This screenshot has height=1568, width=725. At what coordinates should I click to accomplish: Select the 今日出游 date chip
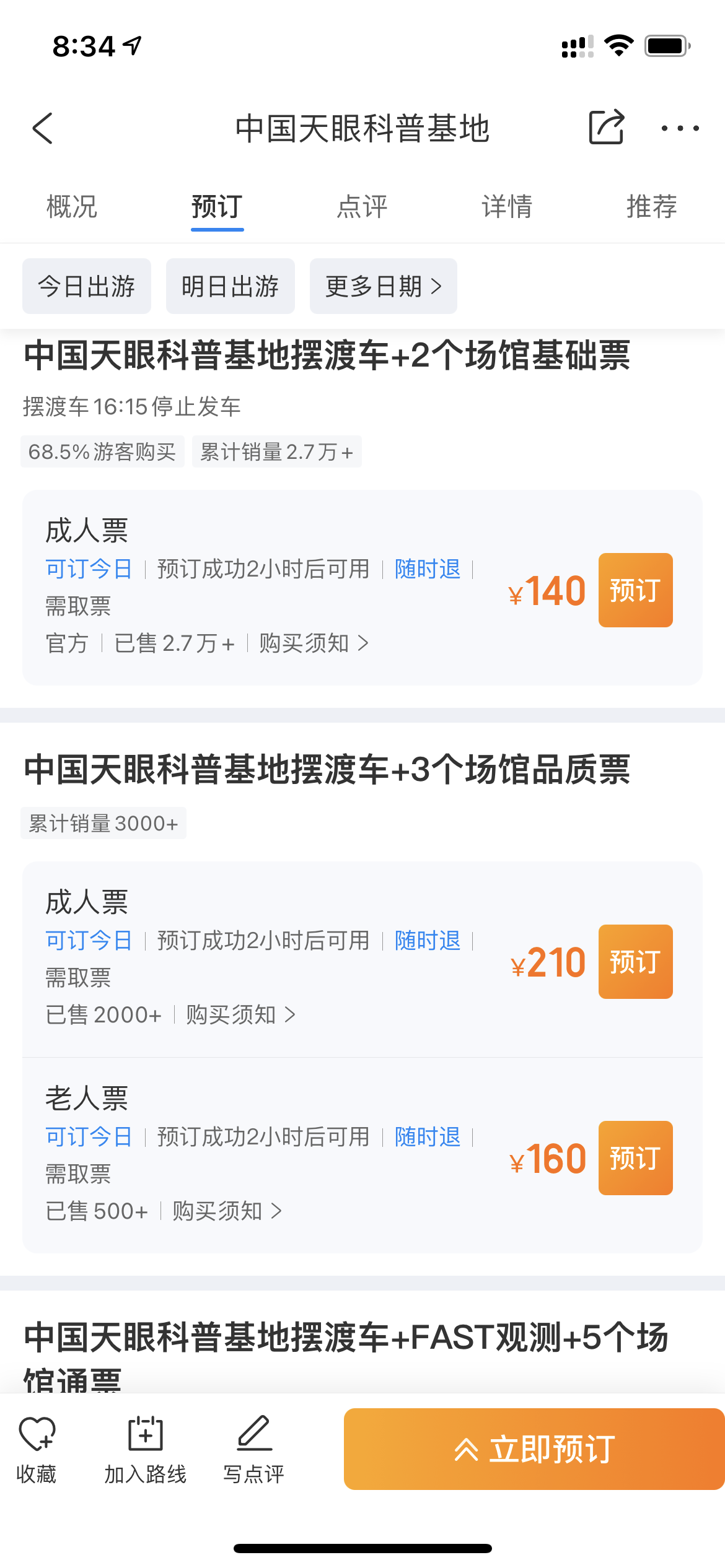tap(87, 286)
